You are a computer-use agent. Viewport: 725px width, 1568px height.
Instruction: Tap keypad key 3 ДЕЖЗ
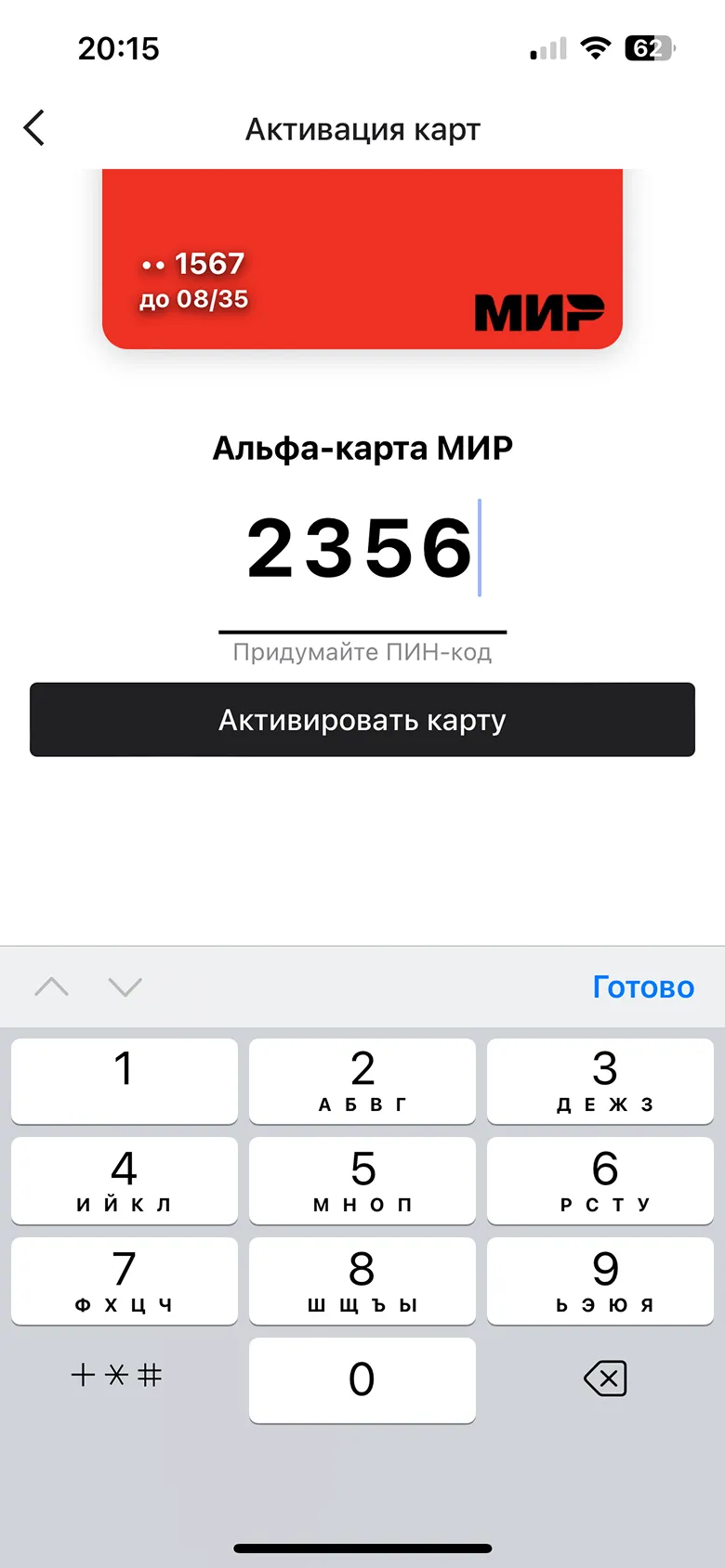pyautogui.click(x=600, y=1080)
